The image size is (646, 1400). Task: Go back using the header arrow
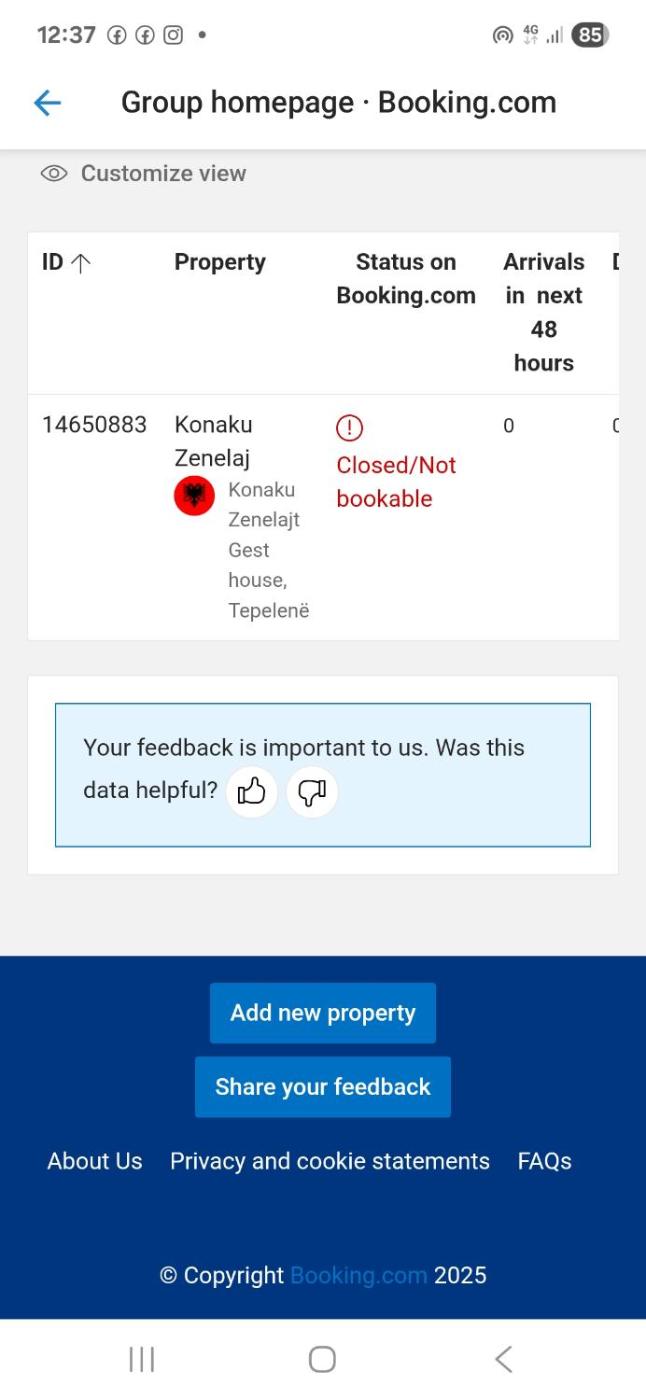[47, 103]
